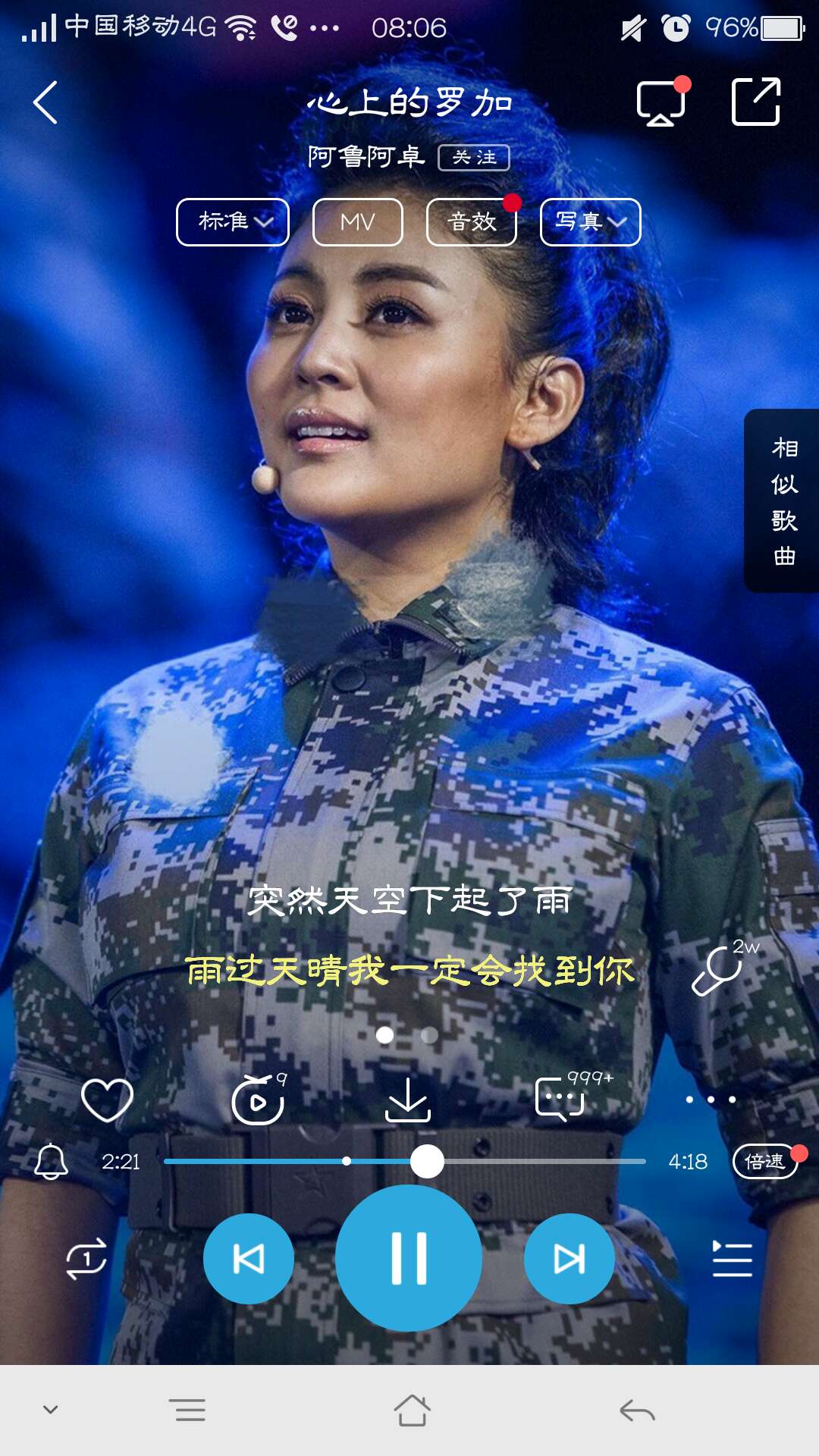
Task: Open the MV for this song
Action: pyautogui.click(x=358, y=222)
